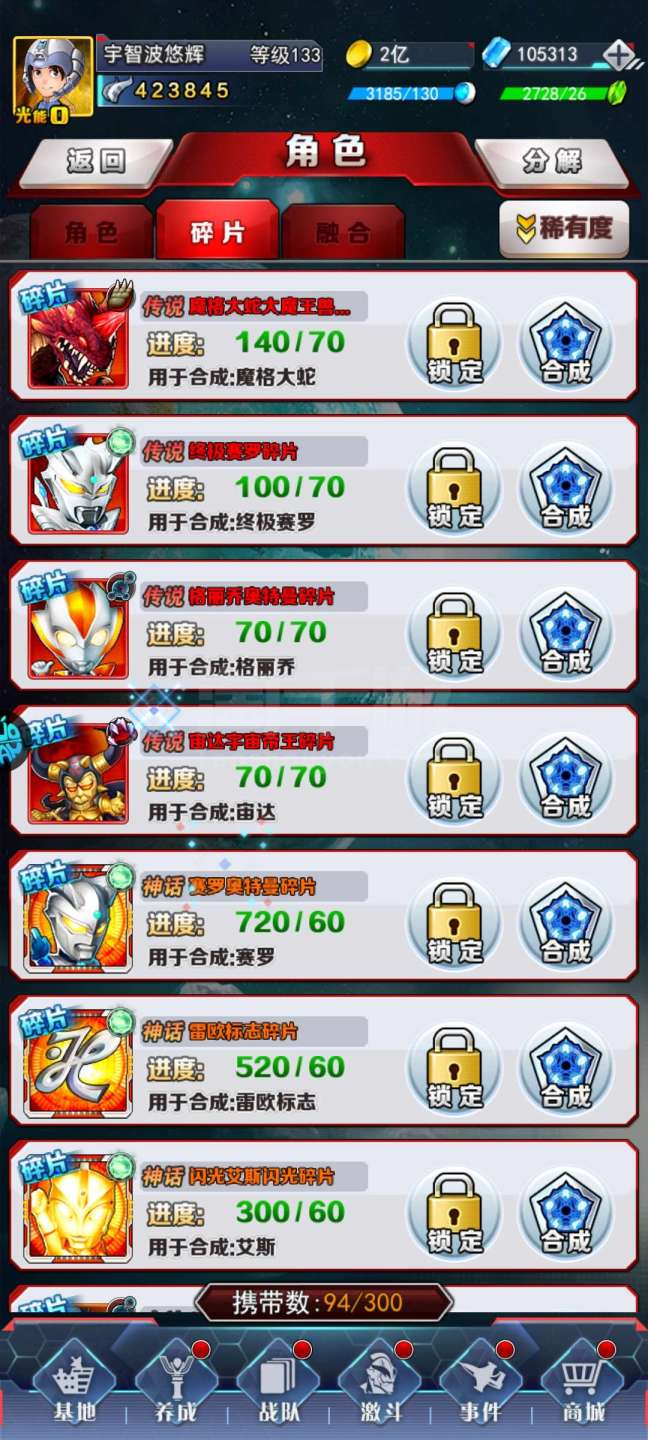The height and width of the screenshot is (1440, 648).
Task: Synthesize 格丽乔 with 合成
Action: coord(566,634)
